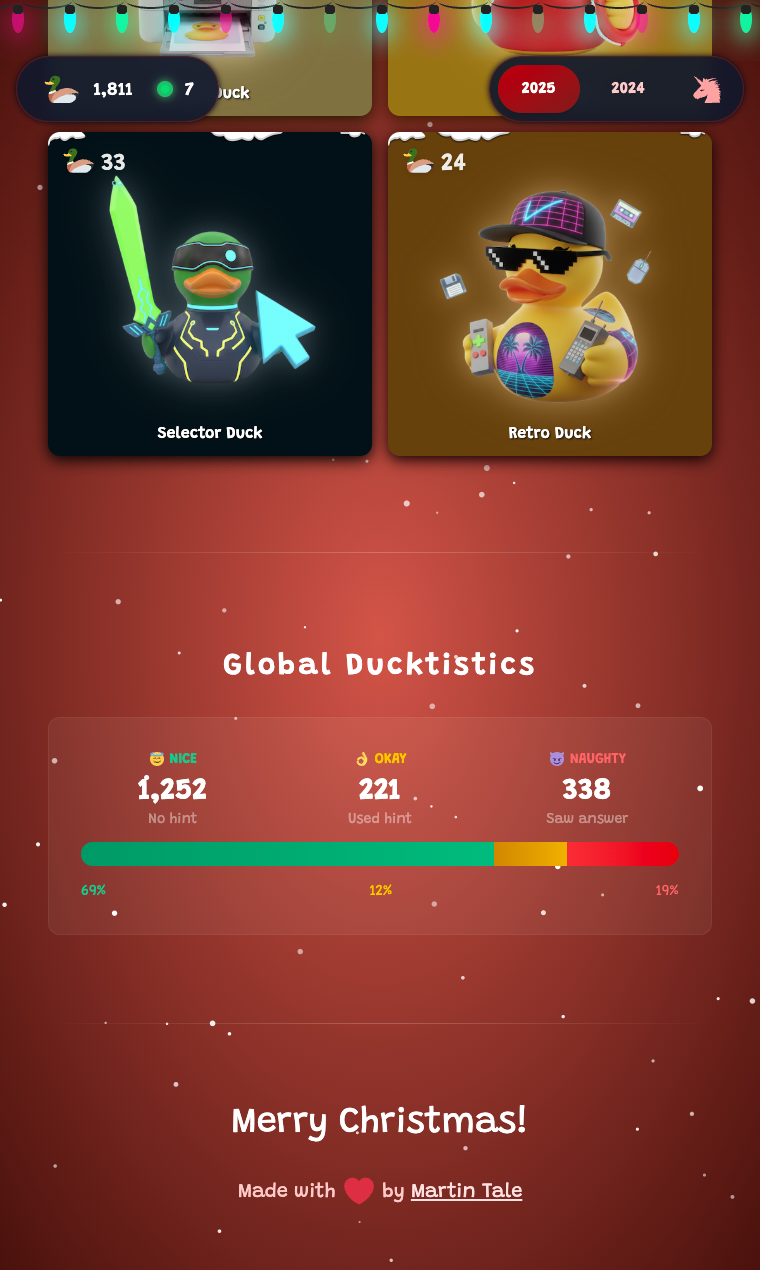760x1270 pixels.
Task: Open the Selector Duck card
Action: point(210,294)
